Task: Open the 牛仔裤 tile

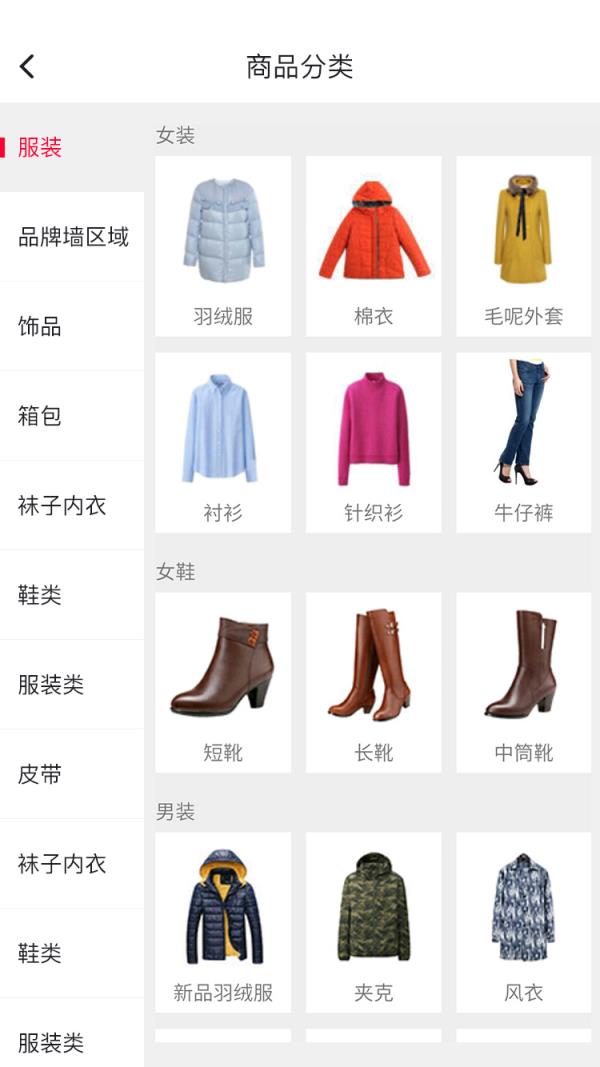Action: [523, 442]
